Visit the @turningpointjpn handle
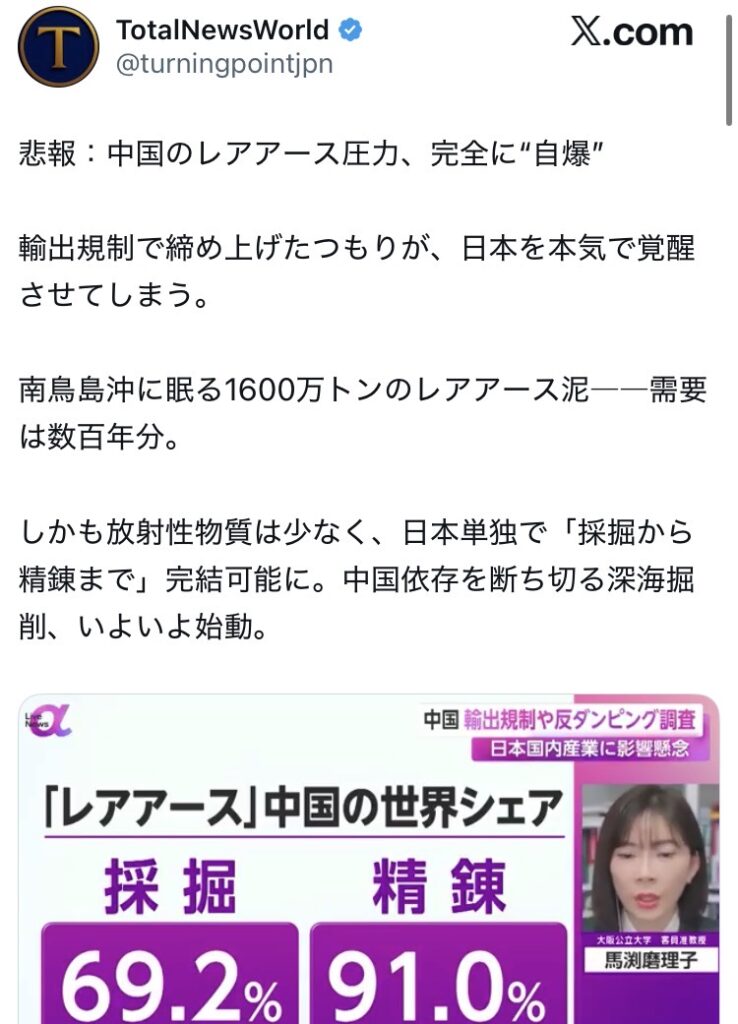 click(x=224, y=65)
